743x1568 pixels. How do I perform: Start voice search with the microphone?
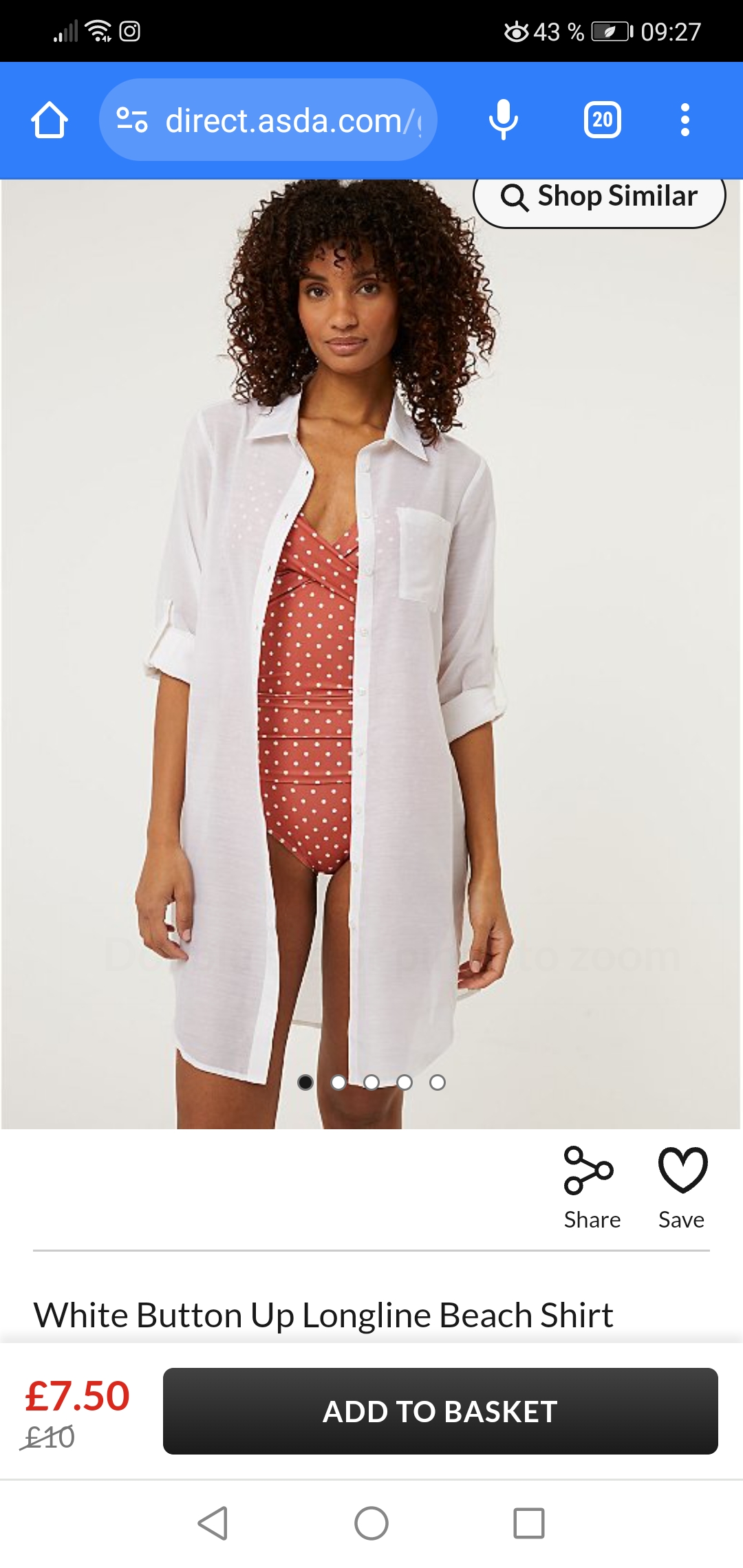tap(503, 120)
